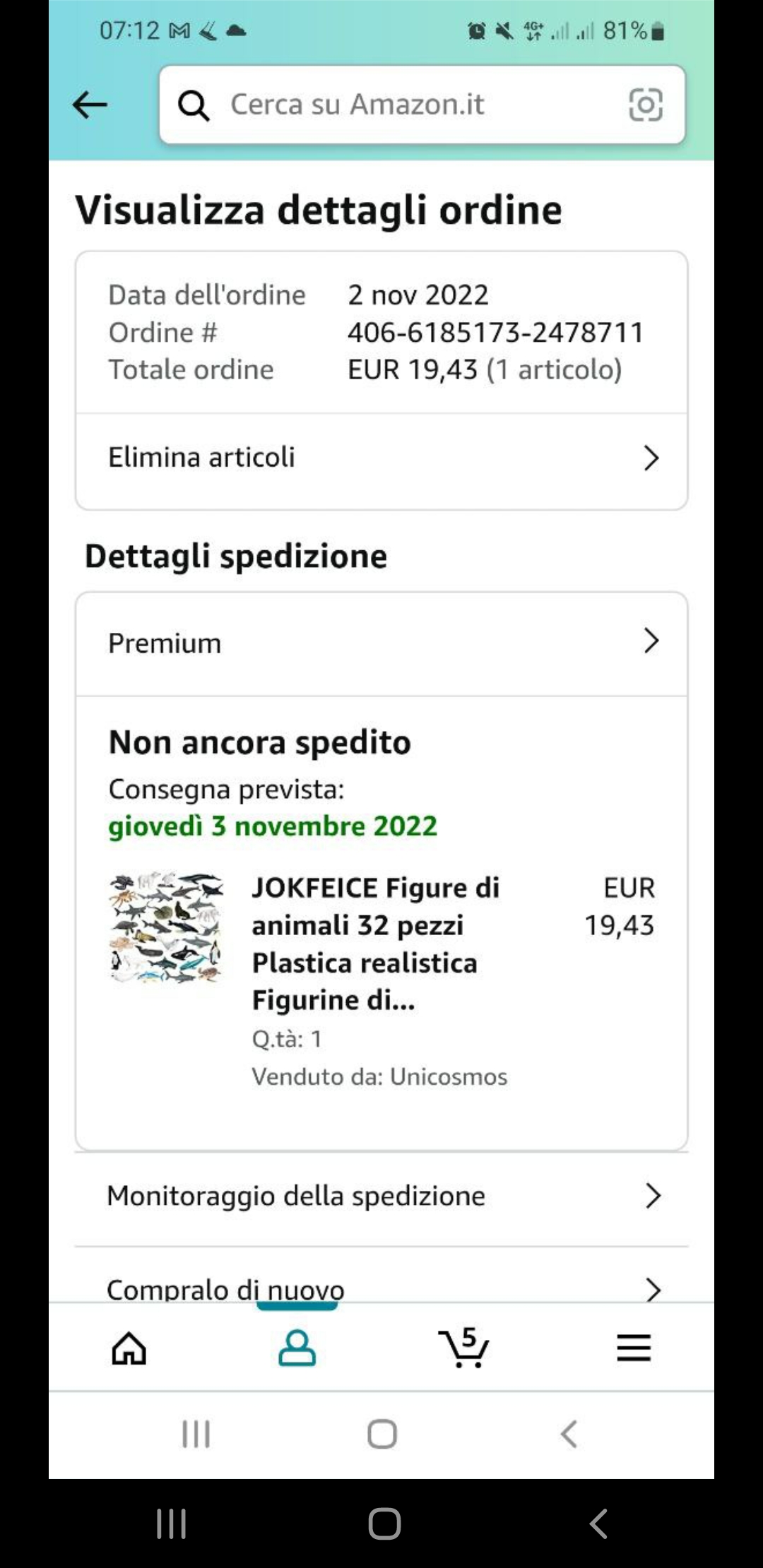Open Monitoraggio della spedizione
The height and width of the screenshot is (1568, 763).
(381, 1196)
